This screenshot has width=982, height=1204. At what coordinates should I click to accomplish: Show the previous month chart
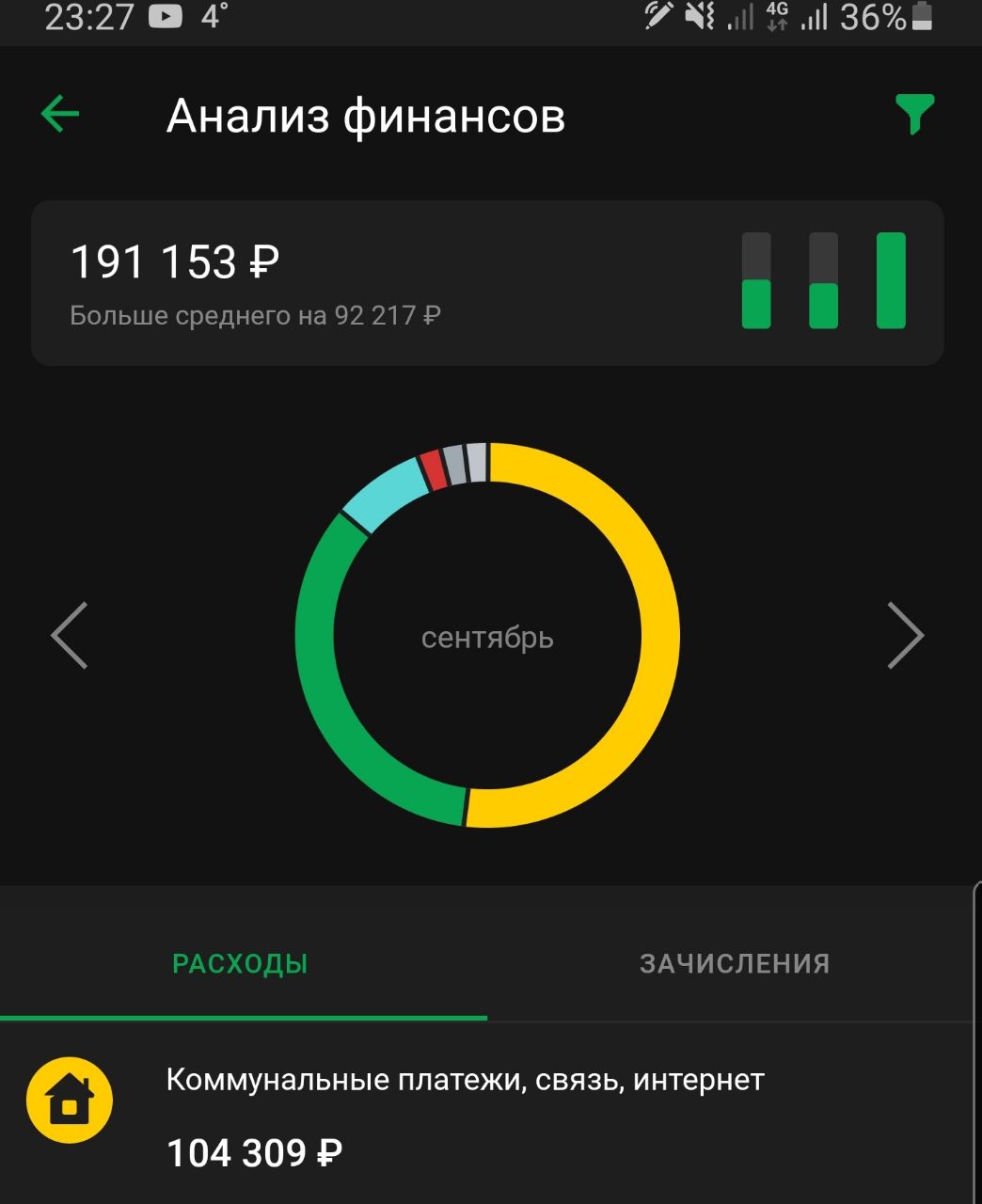[x=70, y=636]
